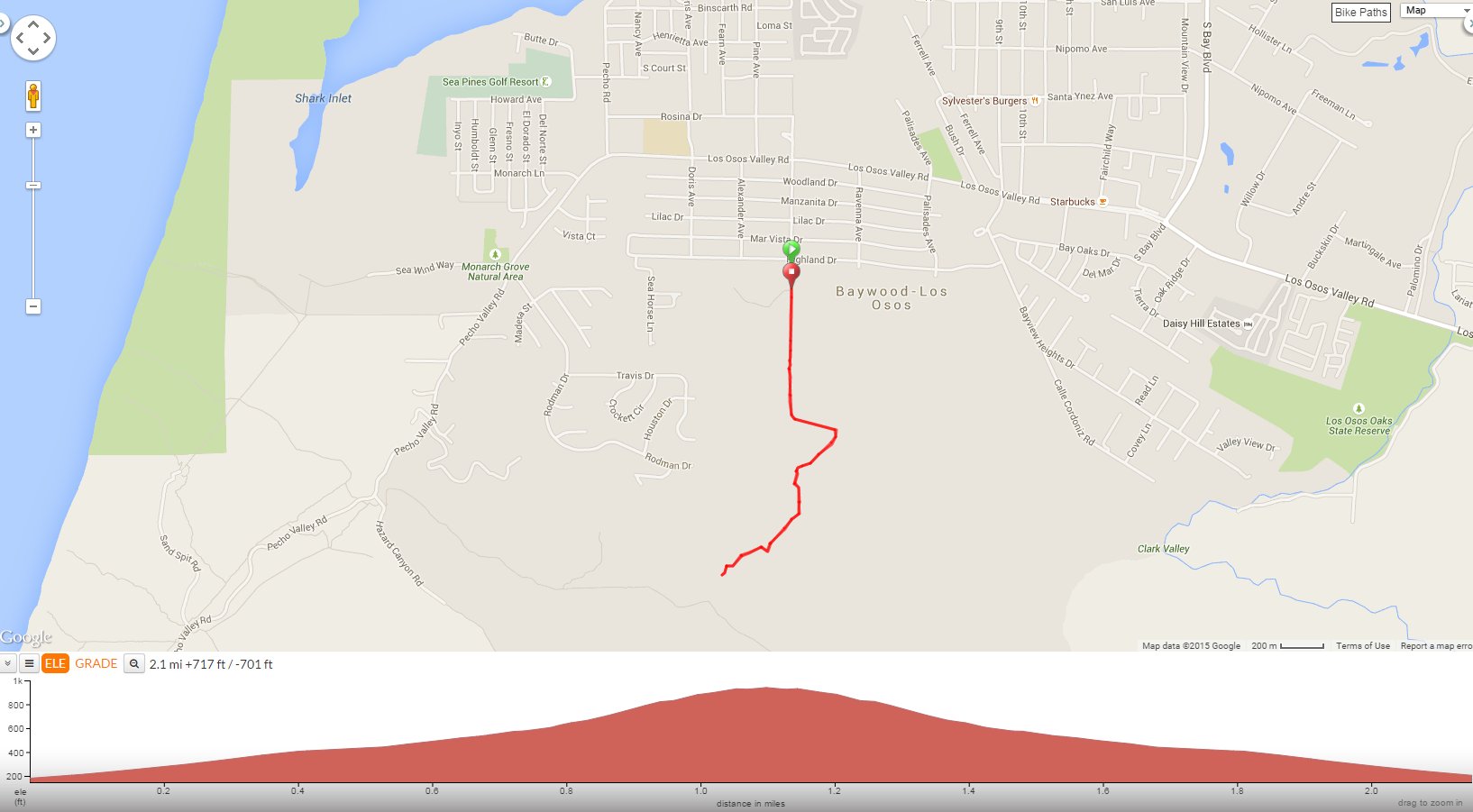Select the Street View pegman

pyautogui.click(x=33, y=96)
